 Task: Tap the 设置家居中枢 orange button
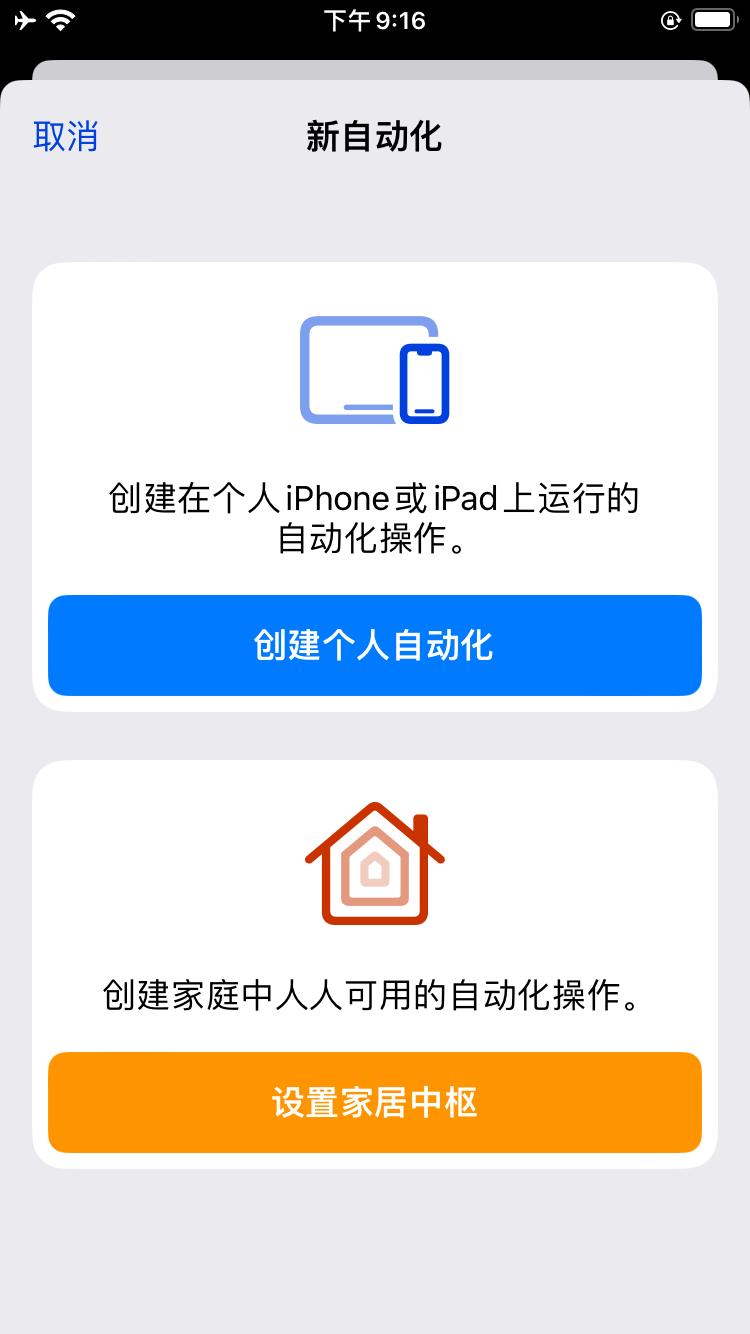(x=375, y=1102)
